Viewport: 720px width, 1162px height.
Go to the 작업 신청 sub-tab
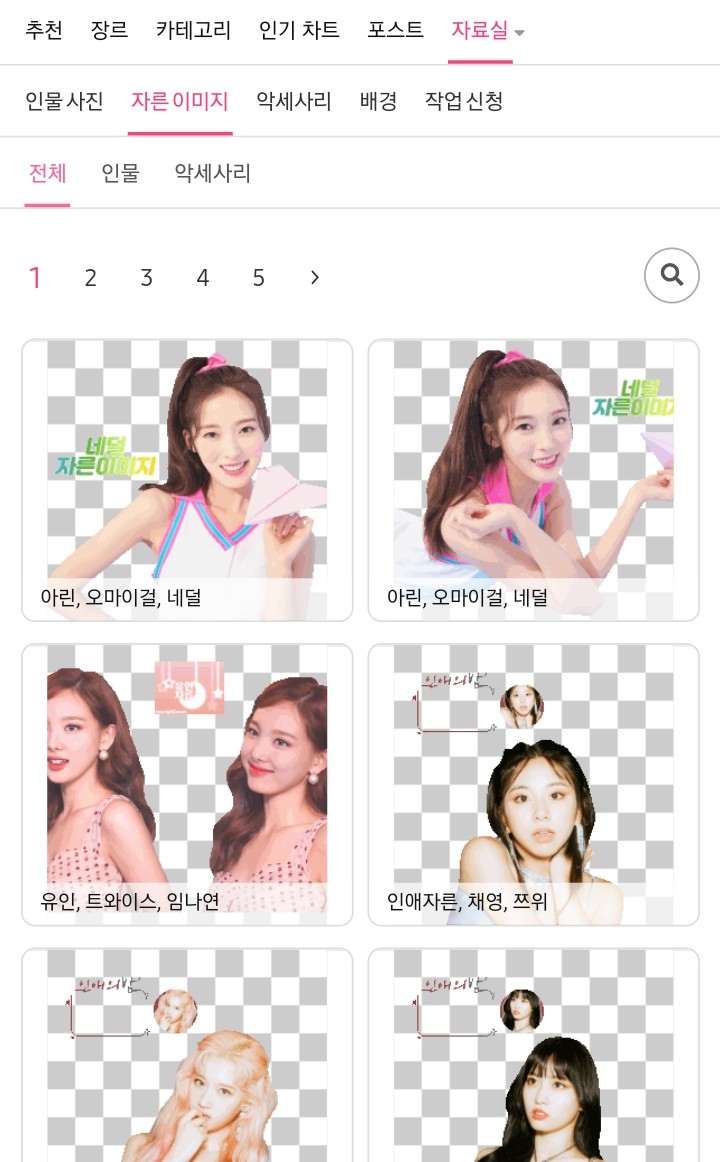coord(464,101)
